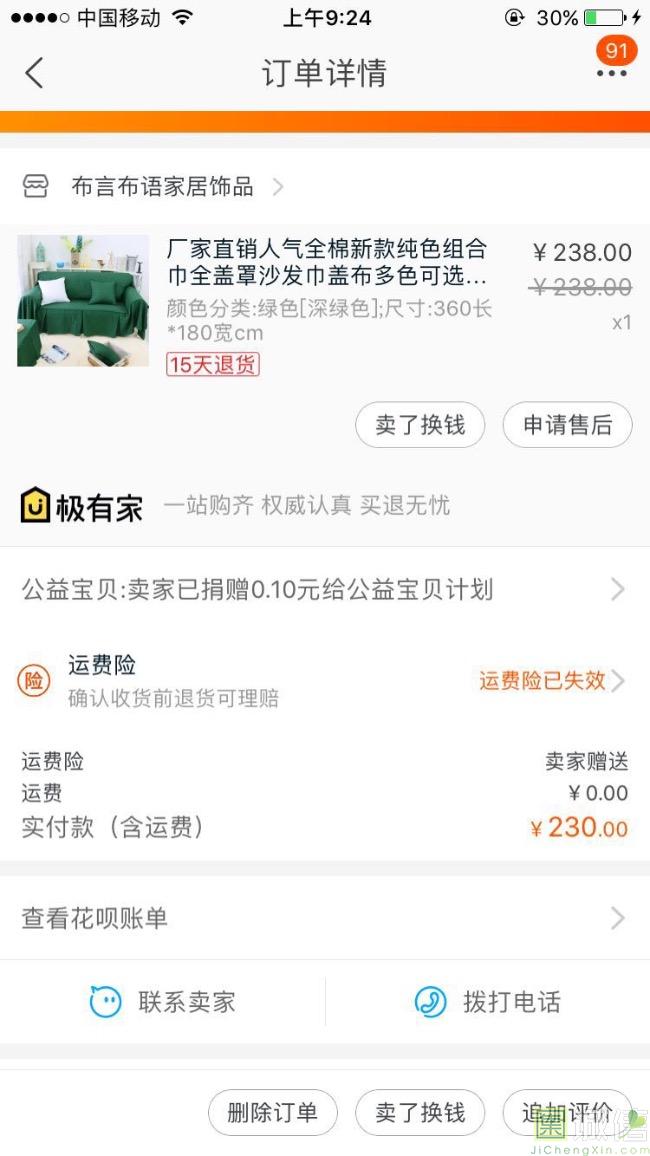650x1156 pixels.
Task: Add a follow-up review via 追加评价
Action: (567, 1113)
